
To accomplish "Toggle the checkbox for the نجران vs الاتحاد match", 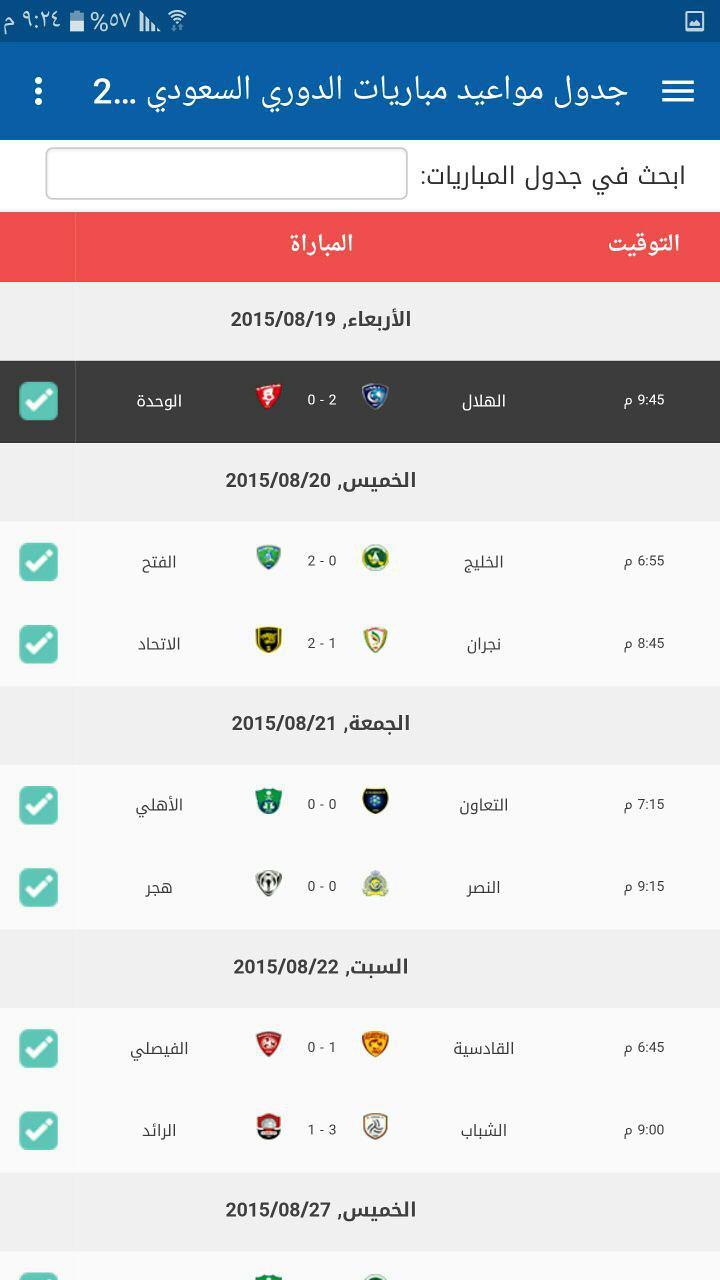I will click(x=38, y=644).
